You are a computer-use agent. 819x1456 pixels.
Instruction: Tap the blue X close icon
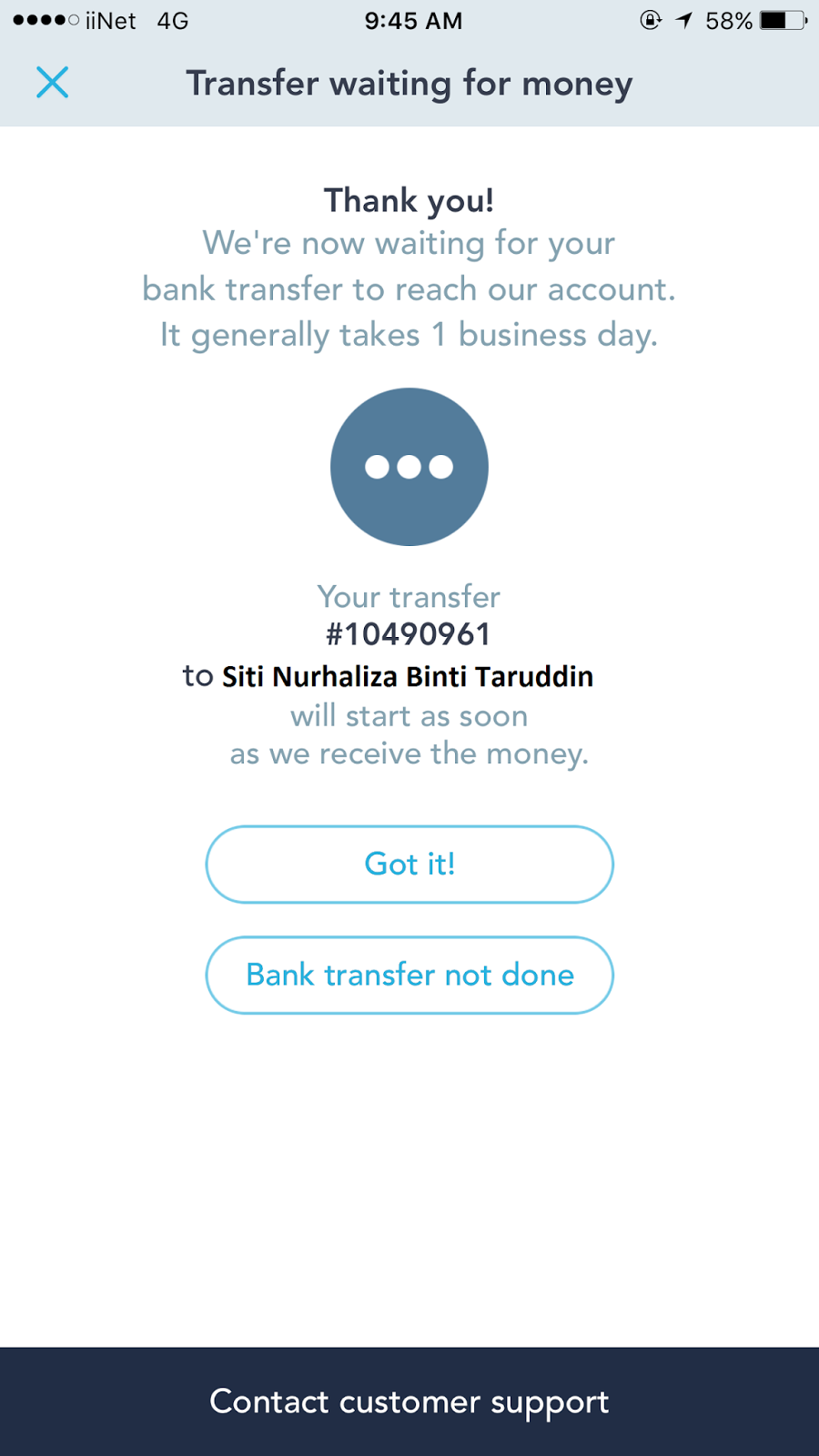[52, 83]
